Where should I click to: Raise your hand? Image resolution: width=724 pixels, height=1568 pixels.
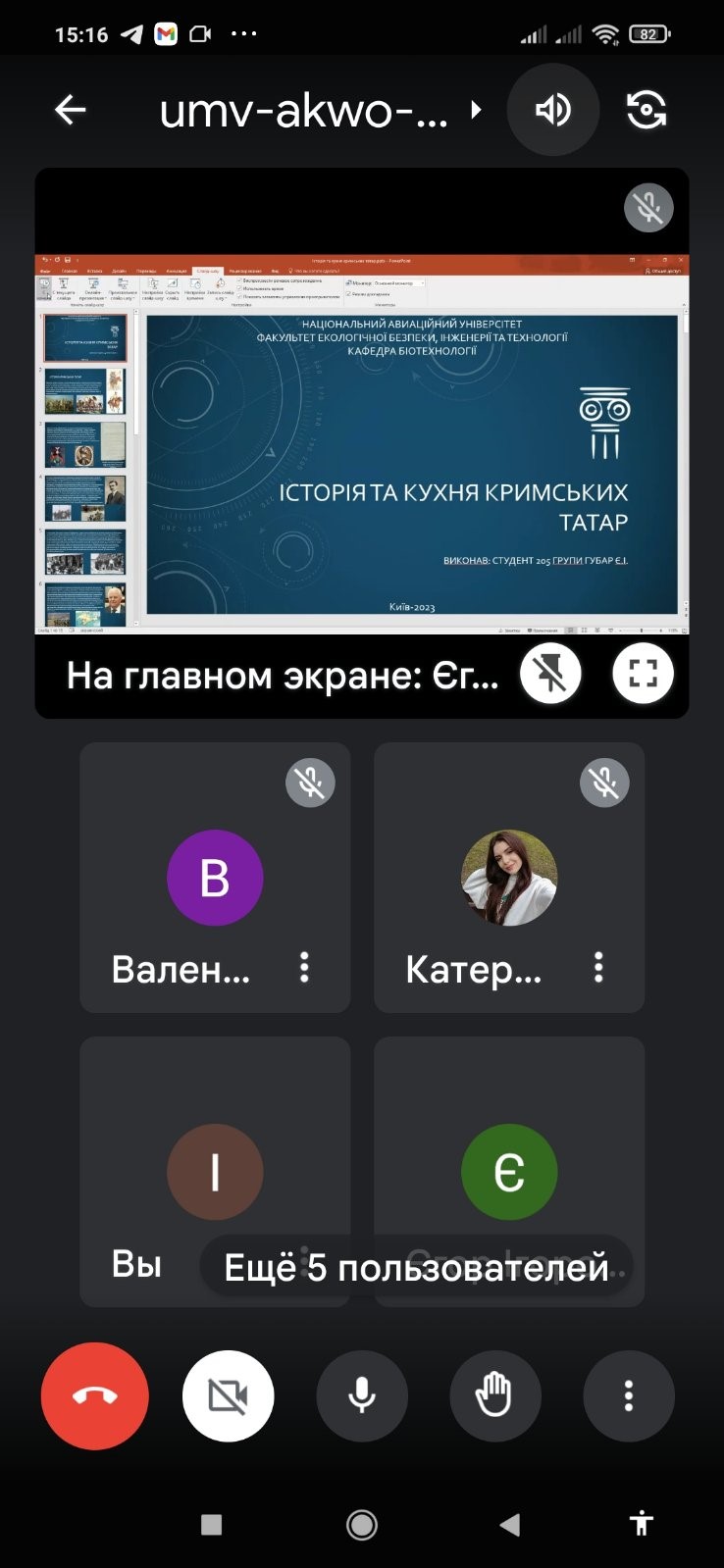(495, 1395)
